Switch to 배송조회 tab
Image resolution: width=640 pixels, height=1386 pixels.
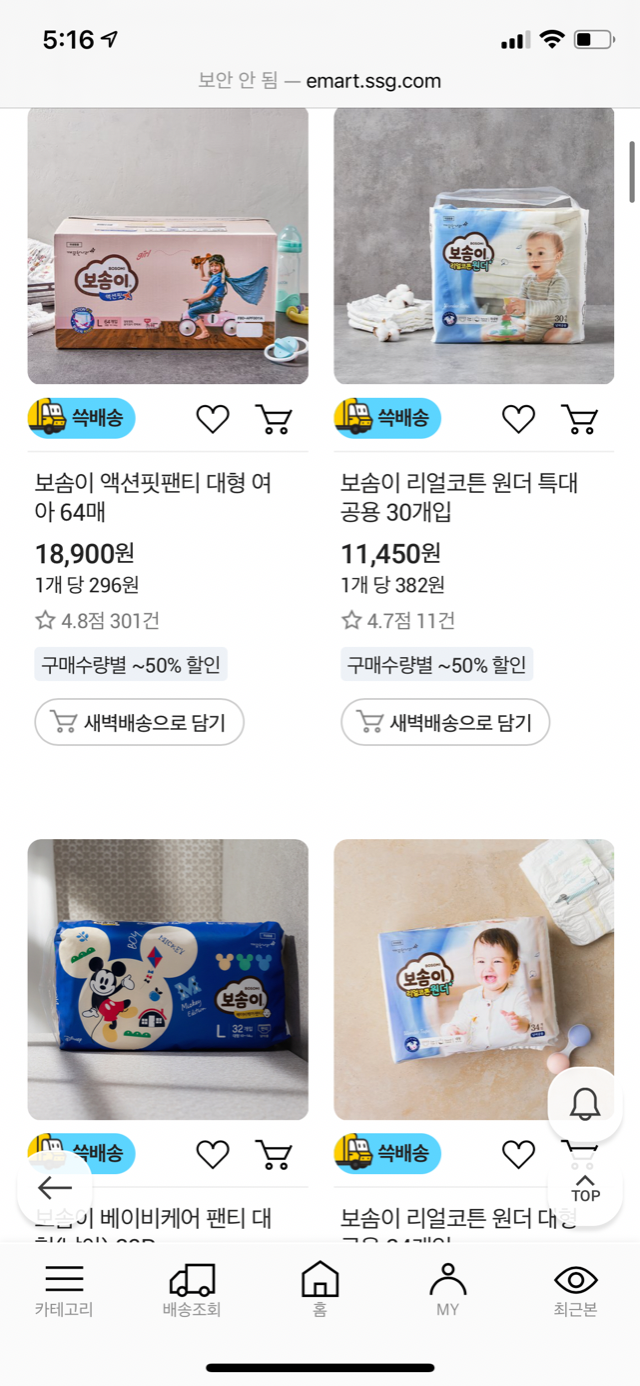point(192,1290)
